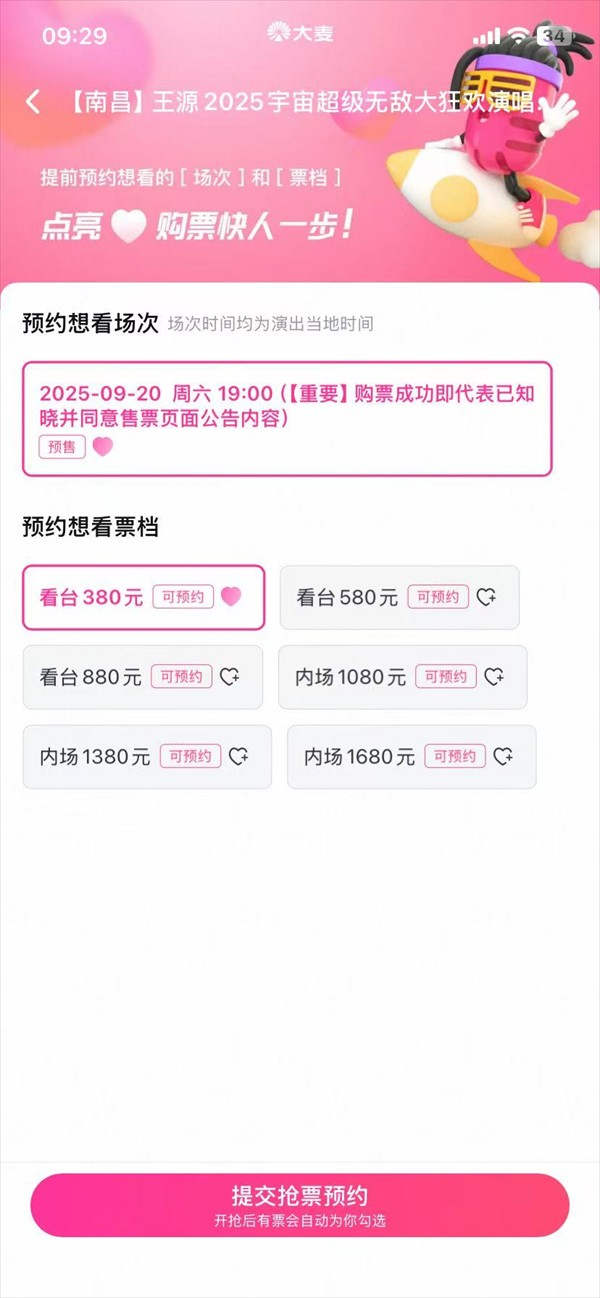
Task: Deselect the 看台380元 ticket tier
Action: 143,598
